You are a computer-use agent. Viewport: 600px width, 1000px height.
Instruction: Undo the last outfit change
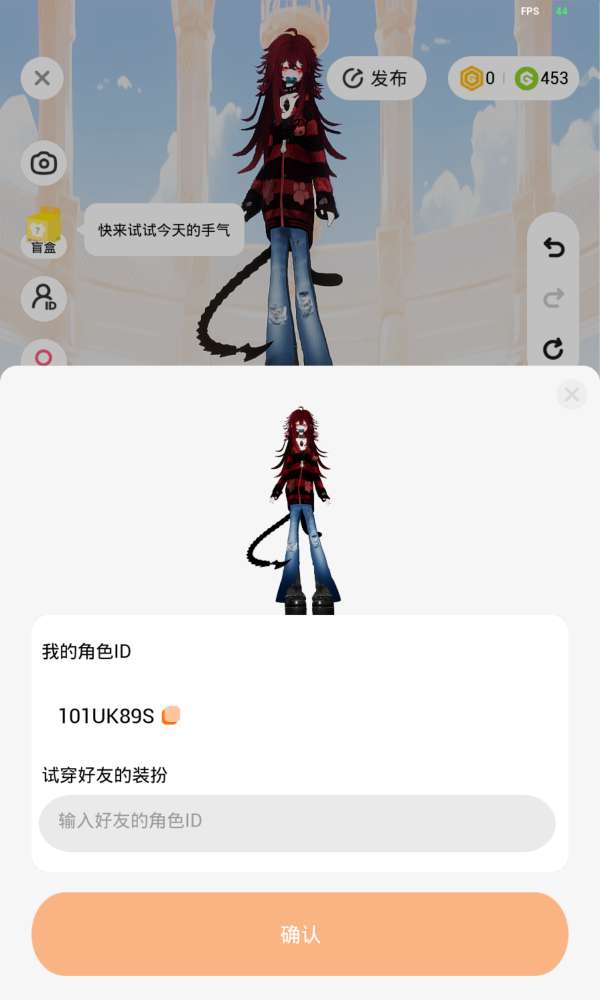tap(553, 247)
